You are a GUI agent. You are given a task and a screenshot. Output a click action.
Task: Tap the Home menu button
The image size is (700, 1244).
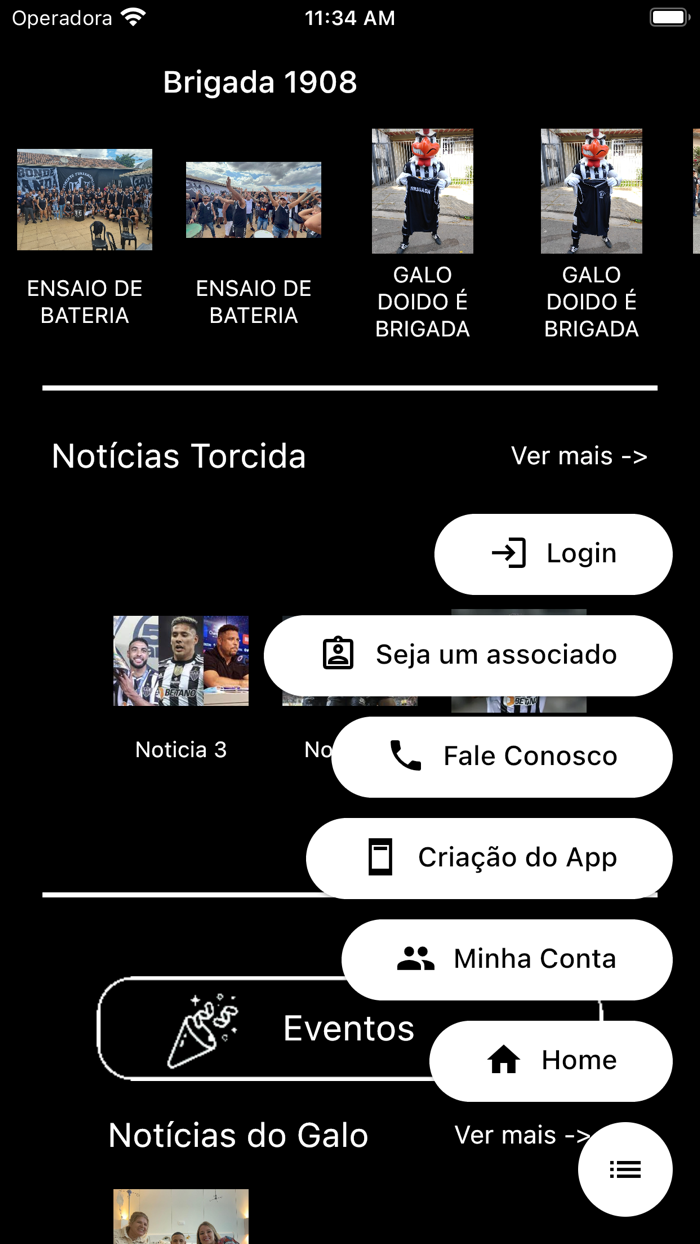551,1060
